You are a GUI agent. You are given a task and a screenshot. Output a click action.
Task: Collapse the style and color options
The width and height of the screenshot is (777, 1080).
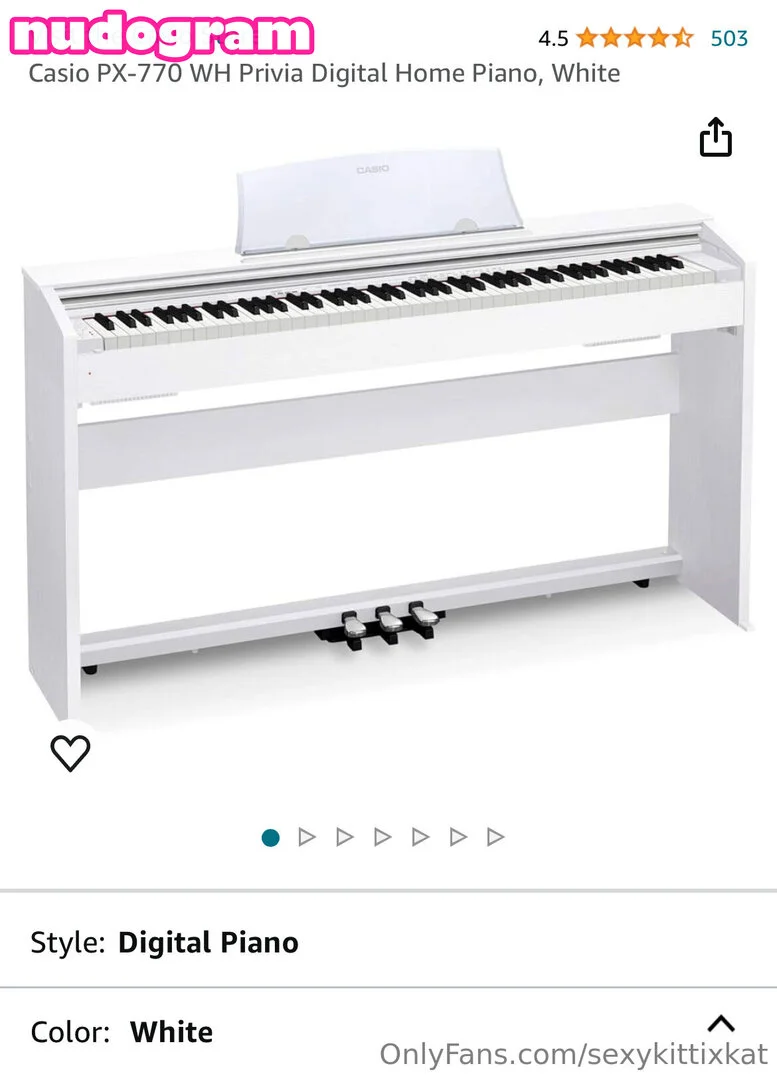tap(720, 1023)
